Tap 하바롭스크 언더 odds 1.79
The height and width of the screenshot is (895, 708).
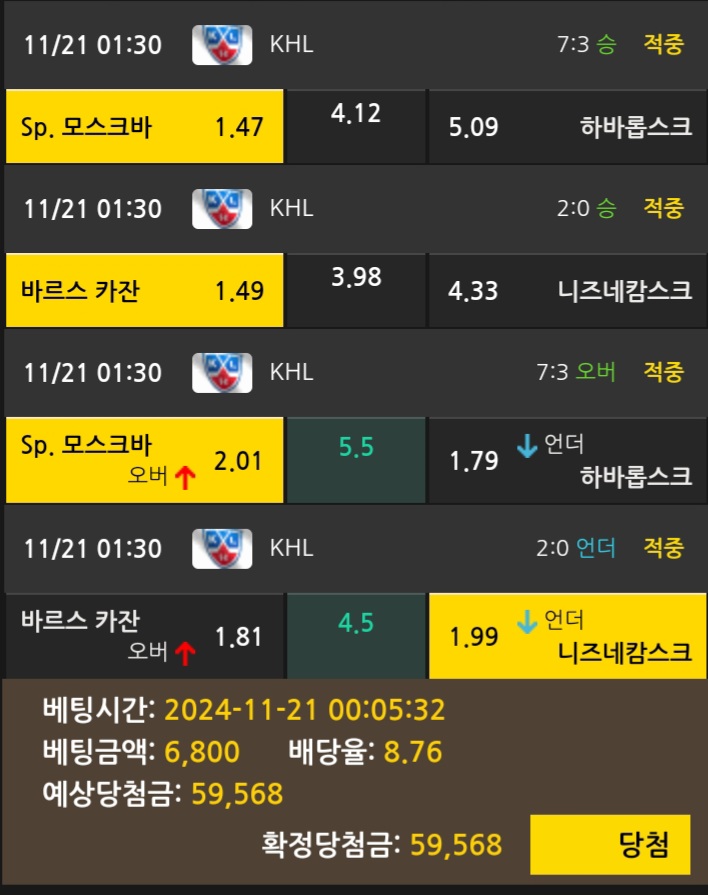[567, 459]
